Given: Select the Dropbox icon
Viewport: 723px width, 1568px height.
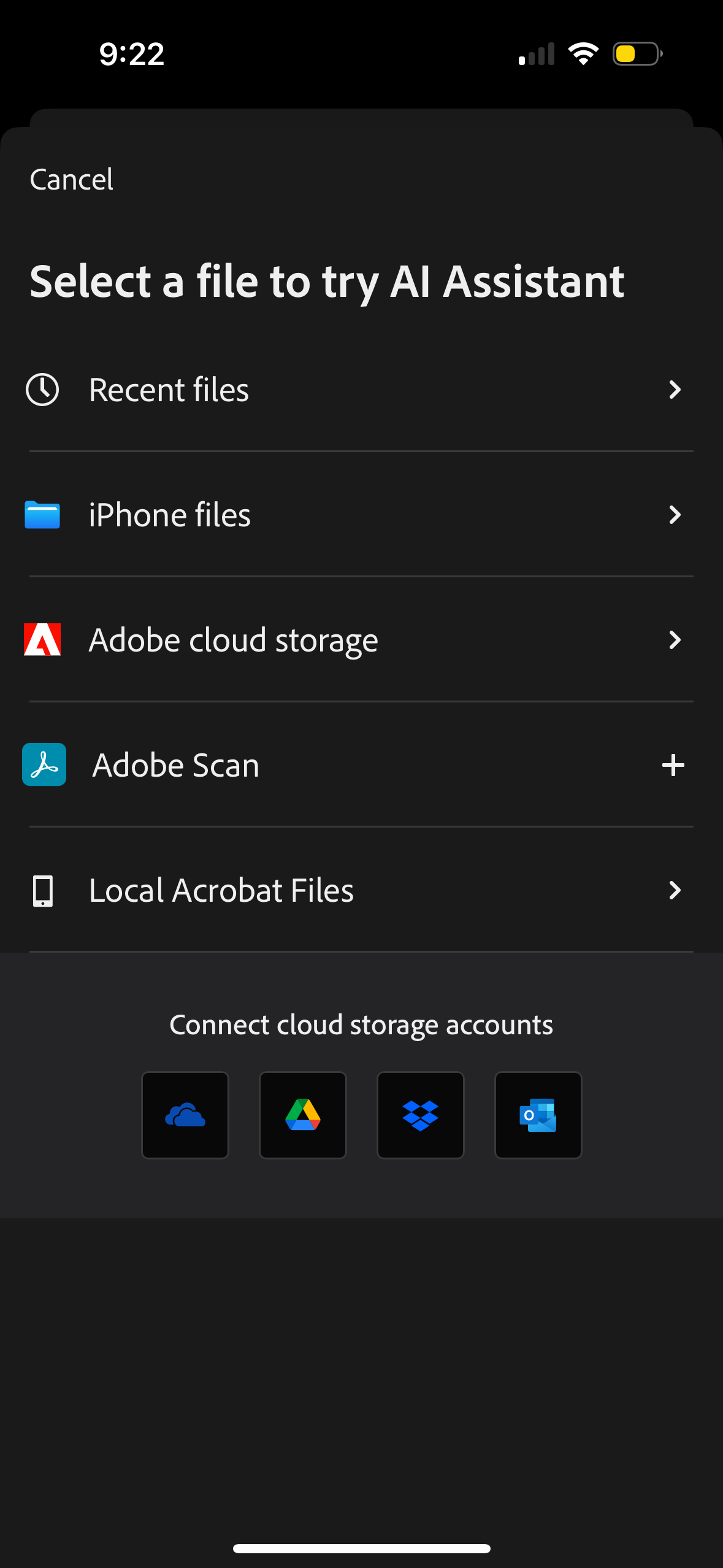Looking at the screenshot, I should click(420, 1115).
